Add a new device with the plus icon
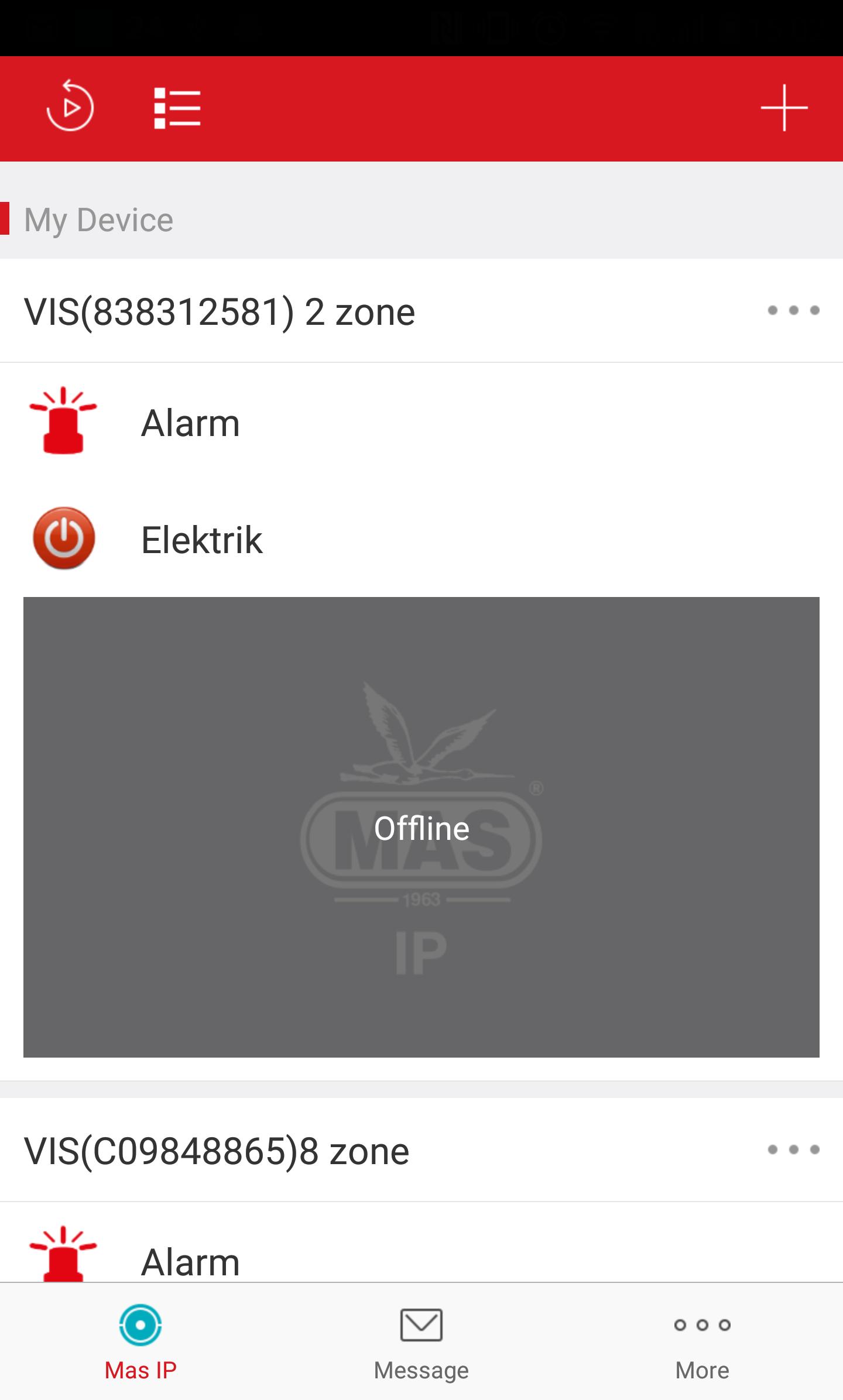The height and width of the screenshot is (1400, 843). pos(784,108)
